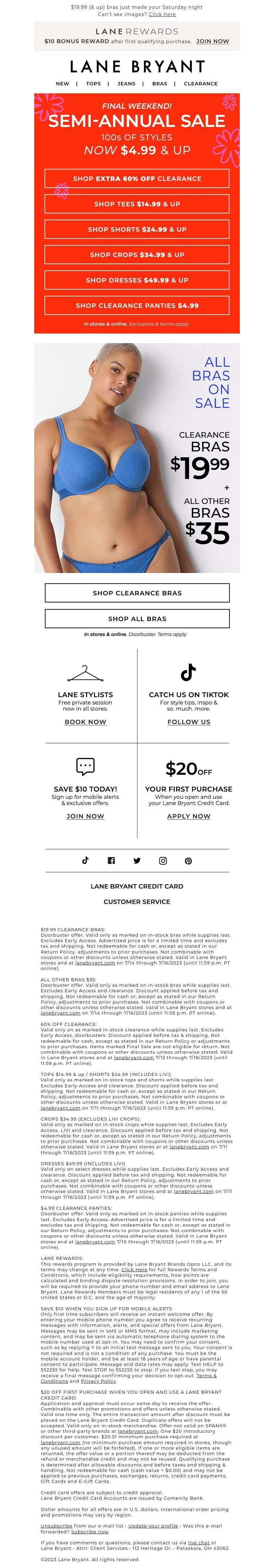Image resolution: width=274 pixels, height=1568 pixels.
Task: Open CUSTOMER SERVICE link
Action: [137, 901]
